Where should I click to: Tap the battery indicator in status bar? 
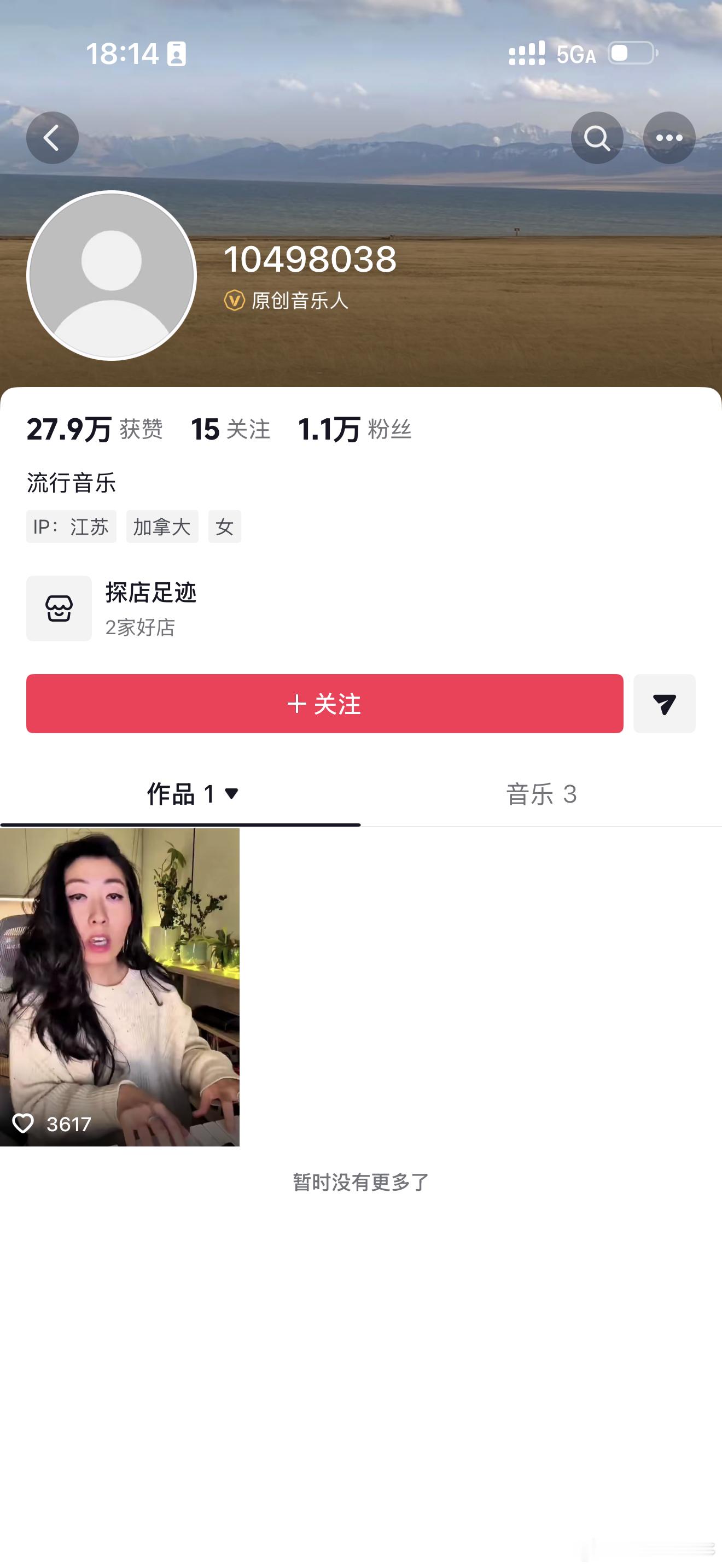pos(631,54)
